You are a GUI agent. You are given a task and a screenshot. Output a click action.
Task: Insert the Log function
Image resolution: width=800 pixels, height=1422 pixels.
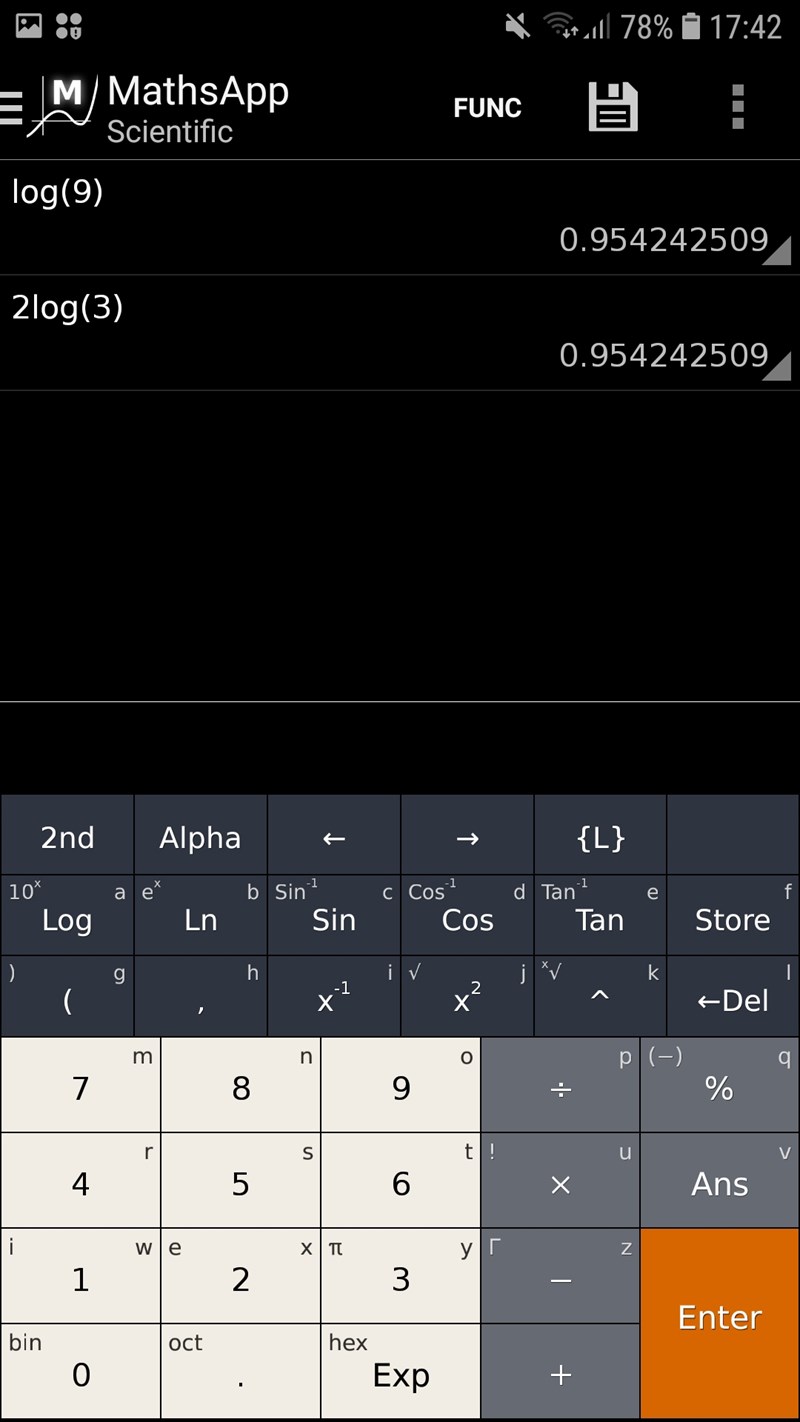pos(67,918)
